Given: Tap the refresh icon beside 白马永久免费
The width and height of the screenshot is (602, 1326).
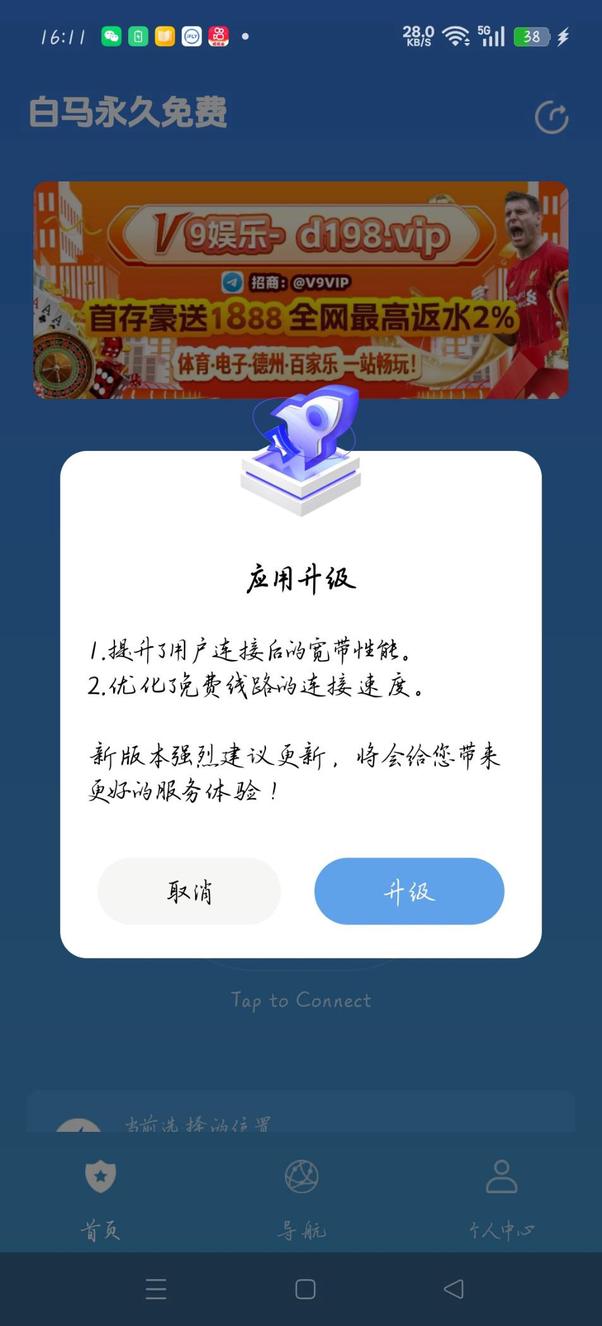Looking at the screenshot, I should (551, 117).
